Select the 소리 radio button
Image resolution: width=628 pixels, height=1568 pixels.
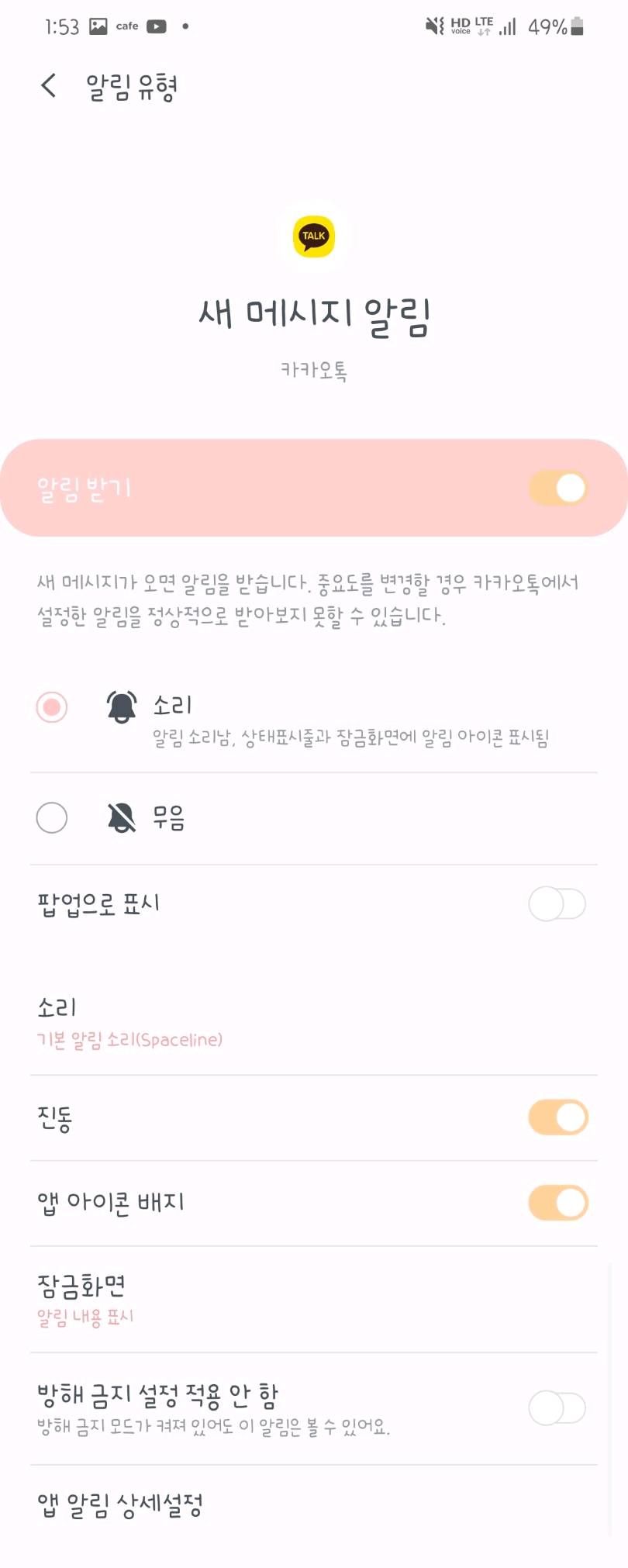[x=52, y=707]
